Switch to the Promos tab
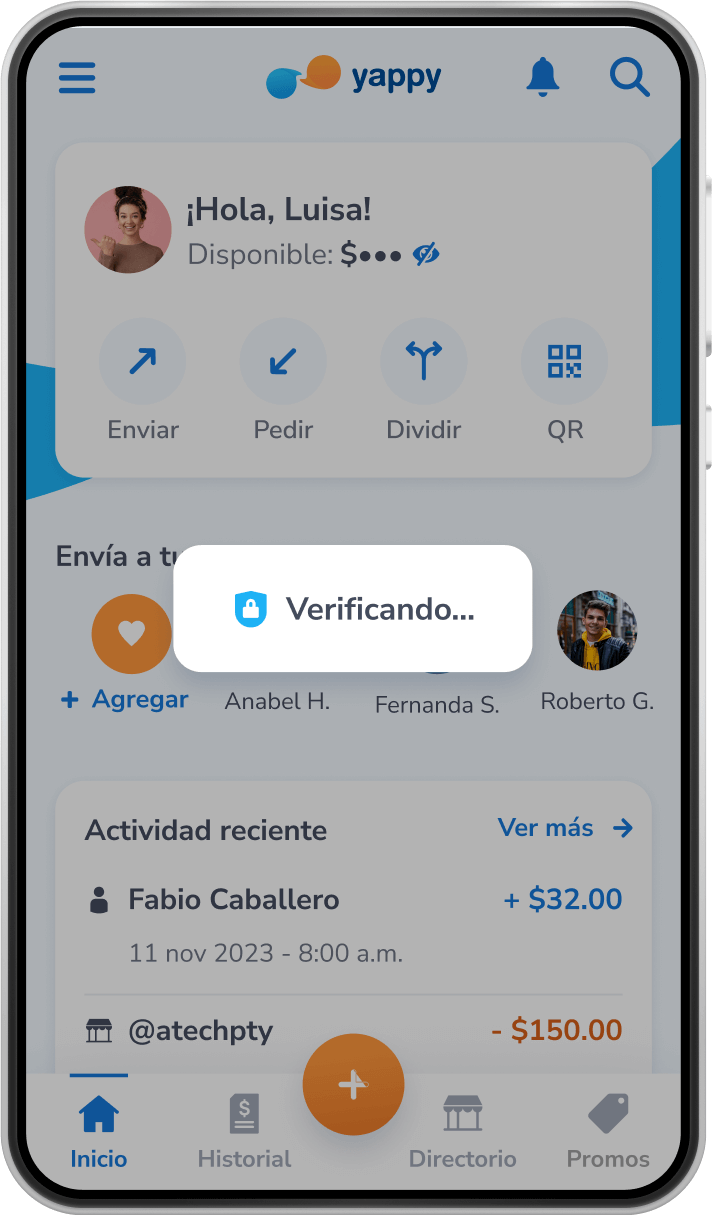Viewport: 712px width, 1215px height. pos(607,1132)
